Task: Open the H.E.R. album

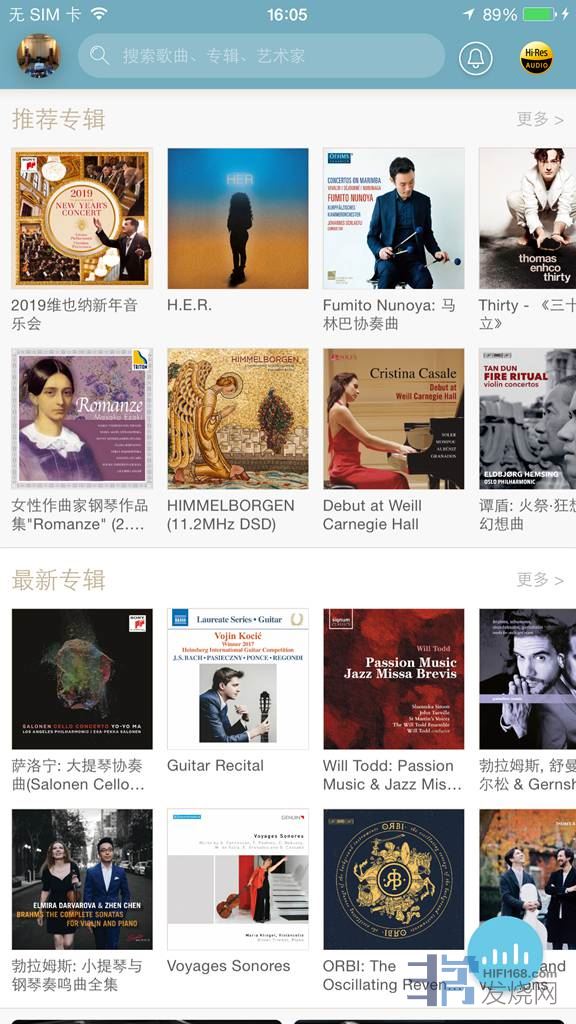Action: [238, 219]
